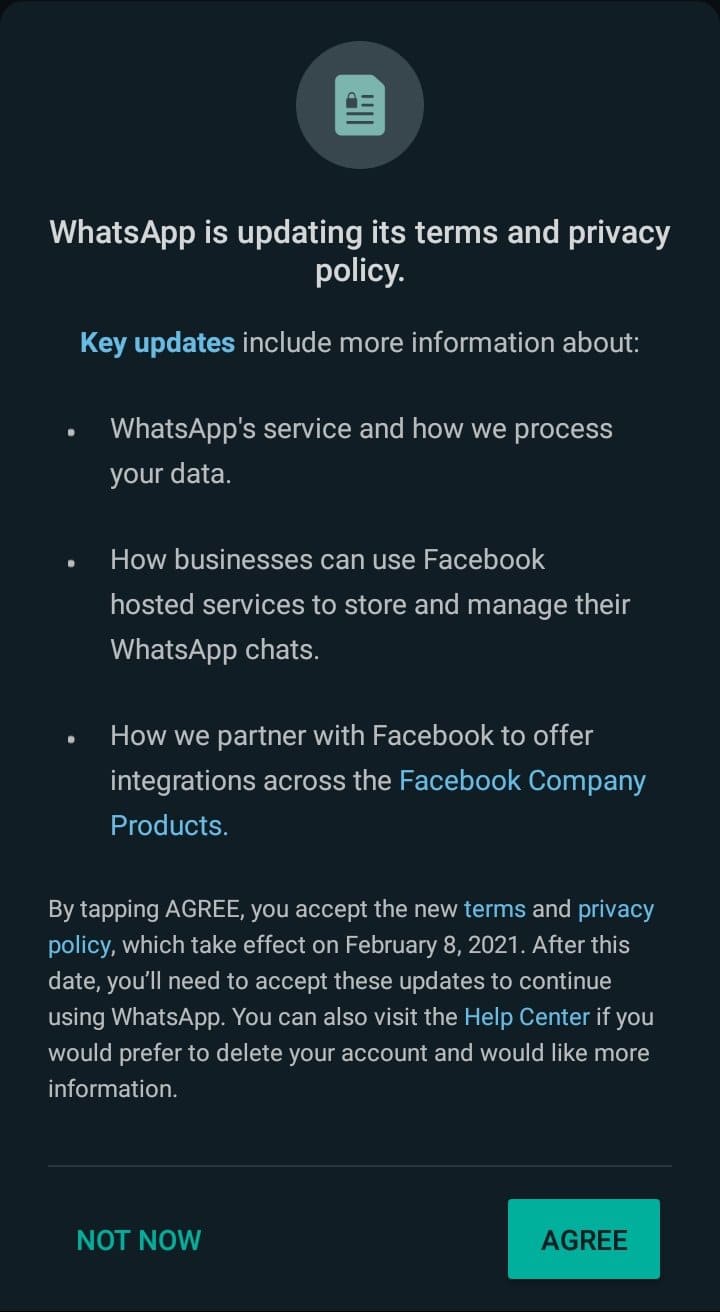Screen dimensions: 720x1312
Task: View the new terms link
Action: [494, 909]
